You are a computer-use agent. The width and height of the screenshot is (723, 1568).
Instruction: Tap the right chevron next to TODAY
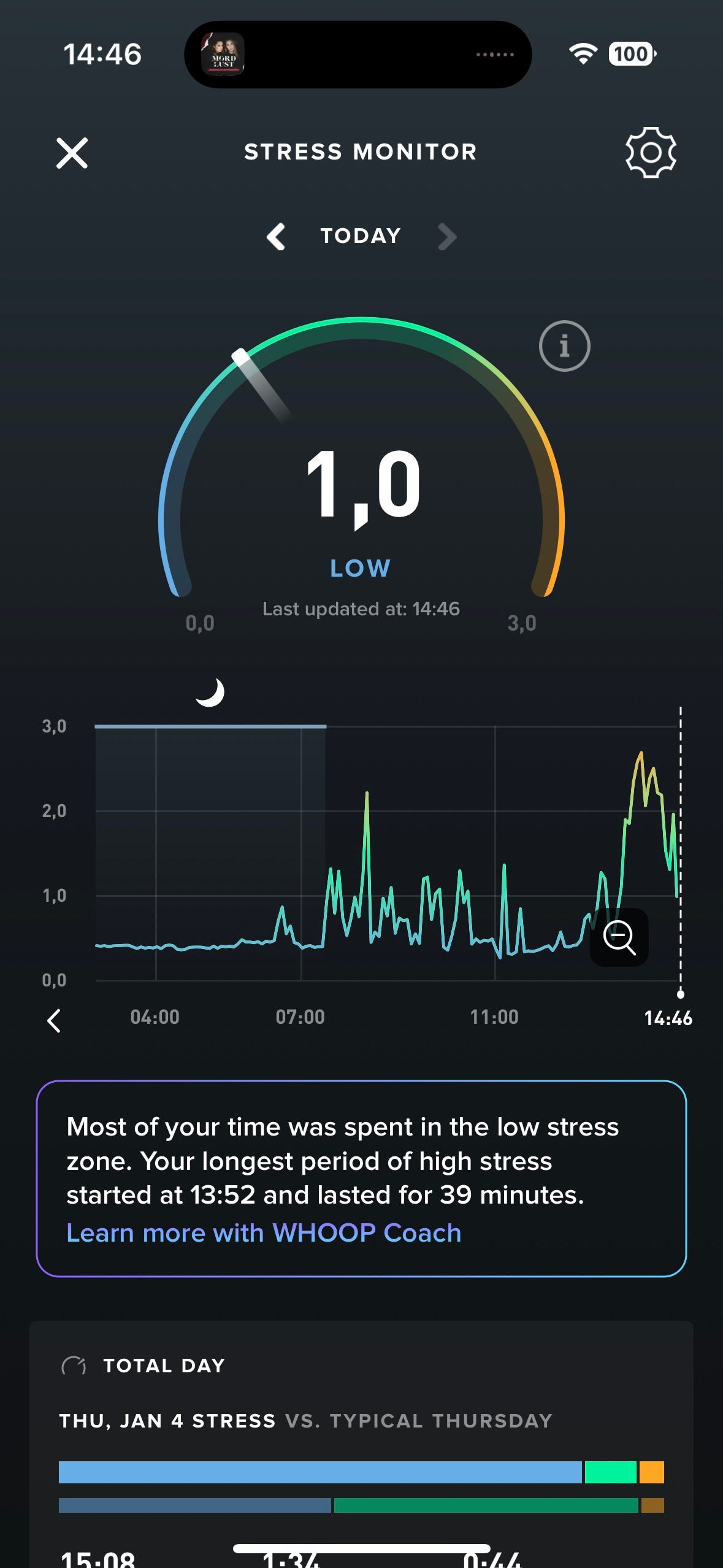(447, 236)
